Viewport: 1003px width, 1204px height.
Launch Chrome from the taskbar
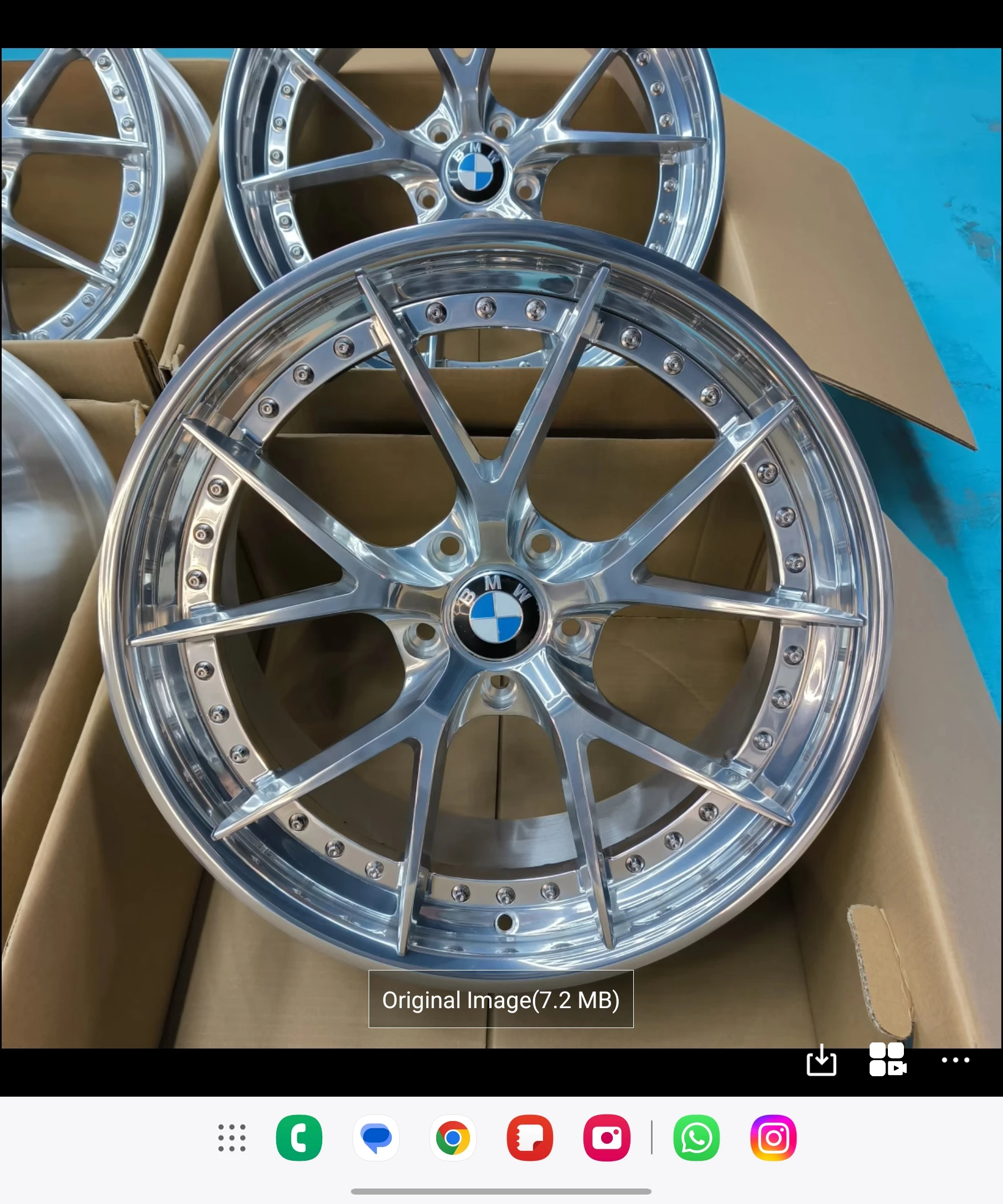(452, 1138)
